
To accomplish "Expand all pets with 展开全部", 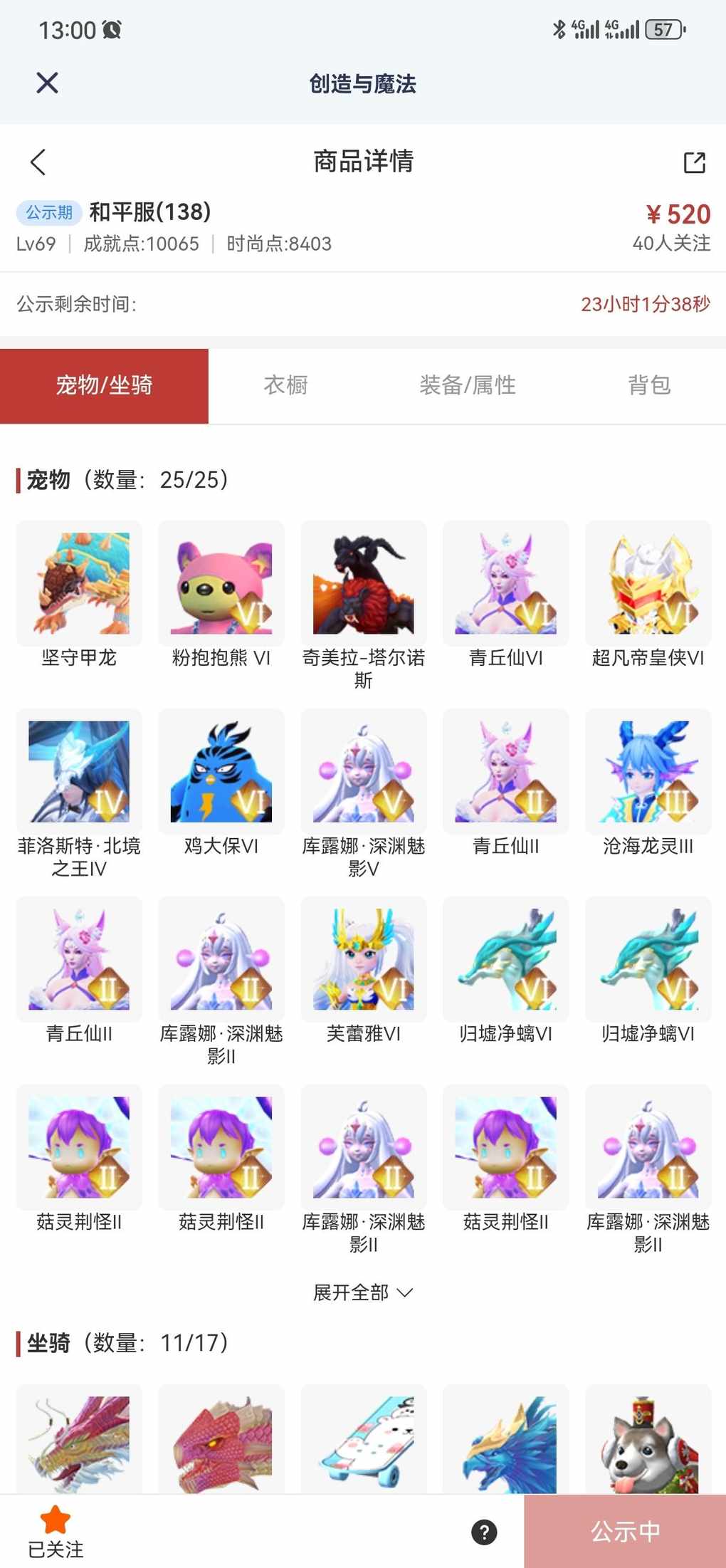I will (x=362, y=1292).
